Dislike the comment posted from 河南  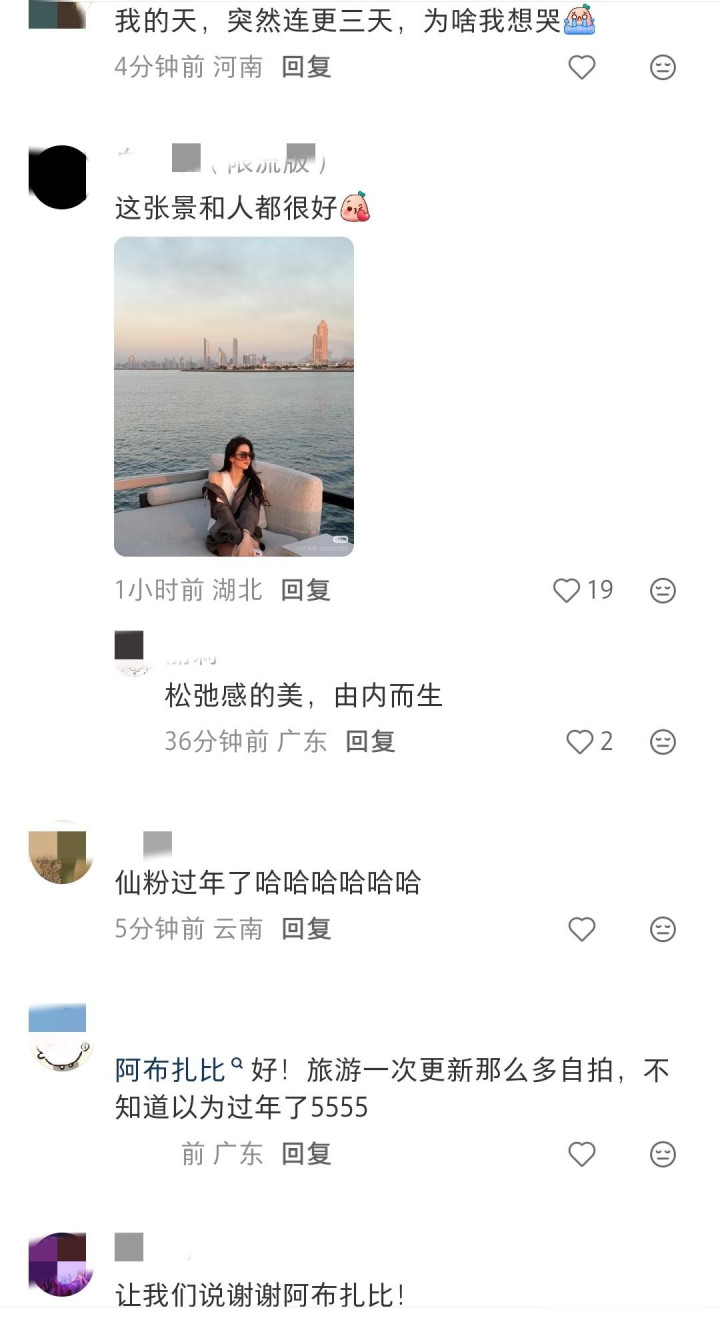(663, 67)
